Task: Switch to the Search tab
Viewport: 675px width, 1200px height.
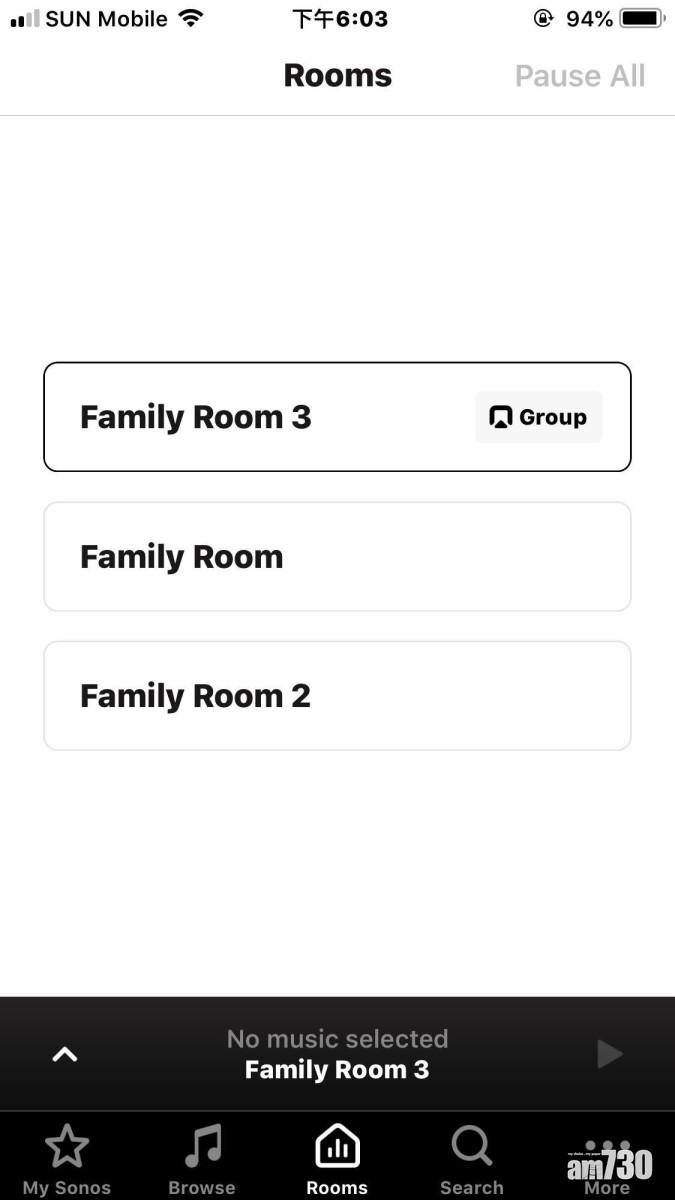Action: coord(471,1158)
